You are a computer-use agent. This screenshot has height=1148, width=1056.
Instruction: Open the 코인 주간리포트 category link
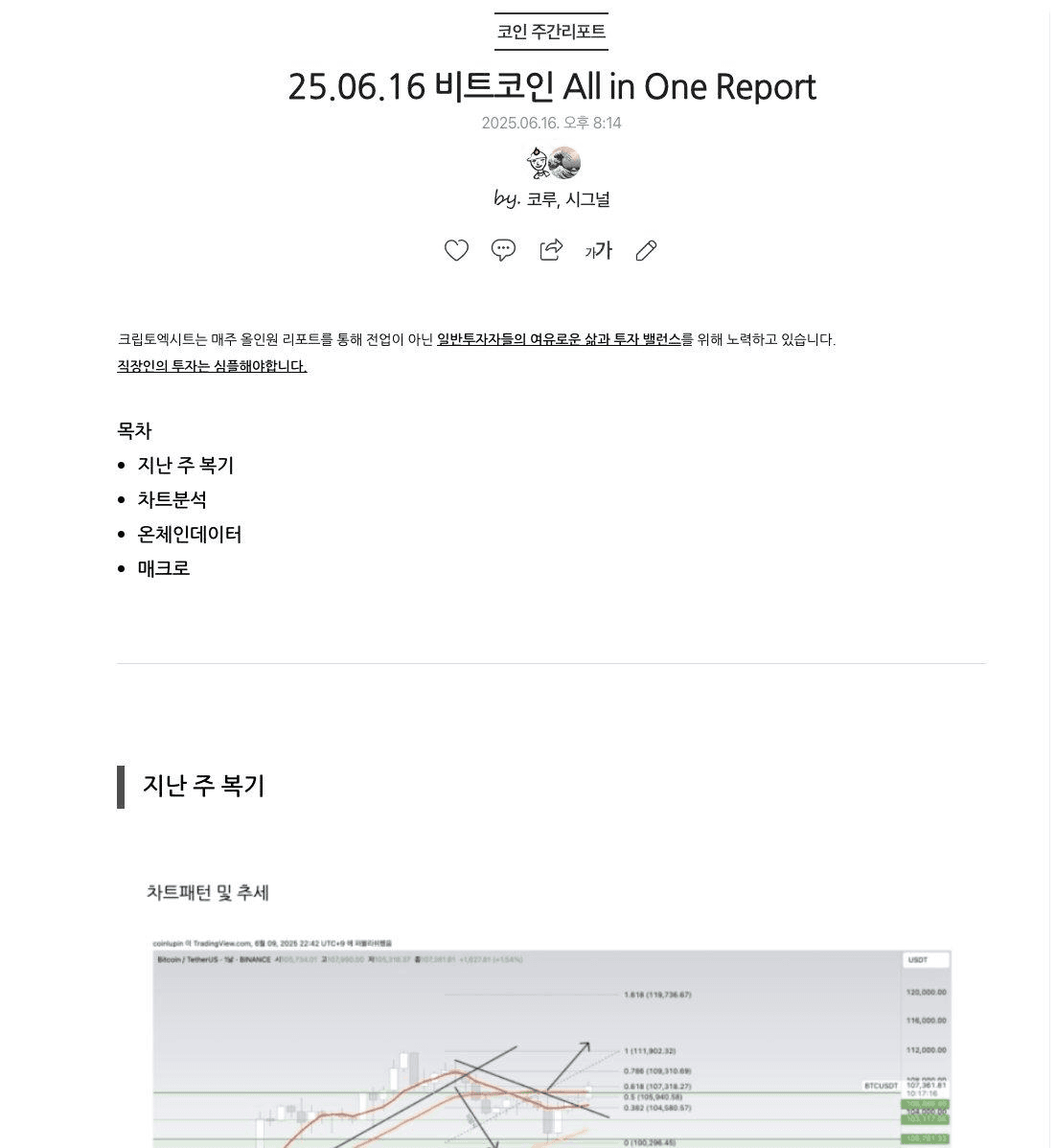(551, 32)
